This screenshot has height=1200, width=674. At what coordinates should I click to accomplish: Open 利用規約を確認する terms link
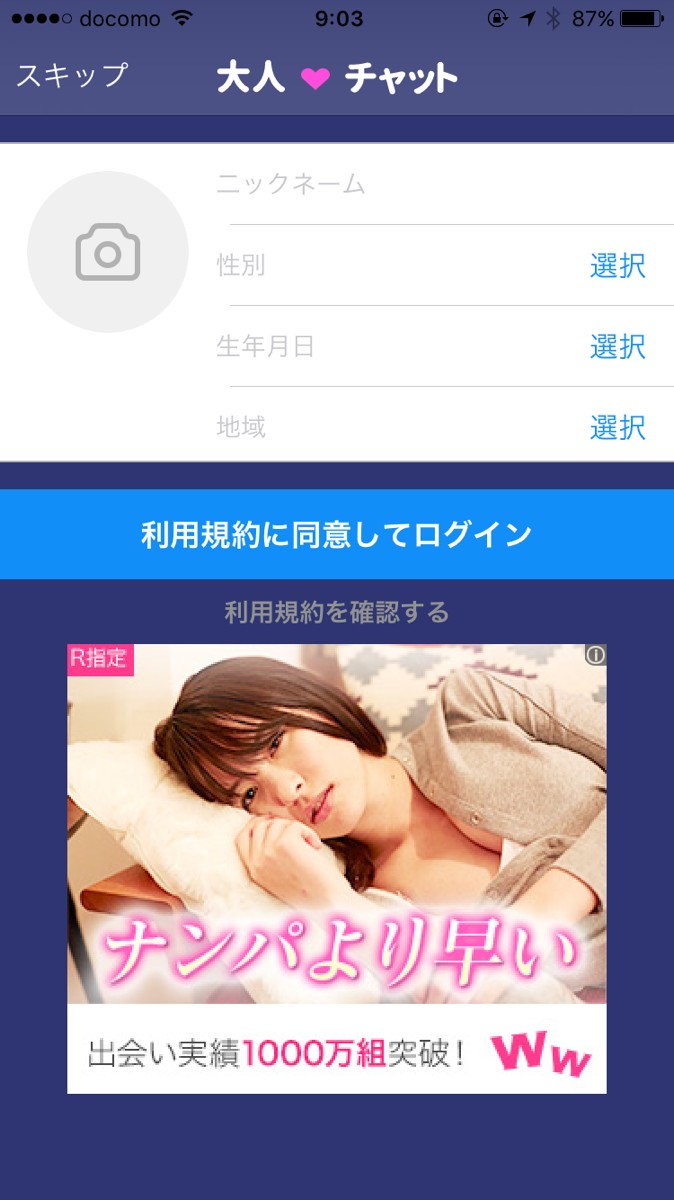pyautogui.click(x=337, y=612)
